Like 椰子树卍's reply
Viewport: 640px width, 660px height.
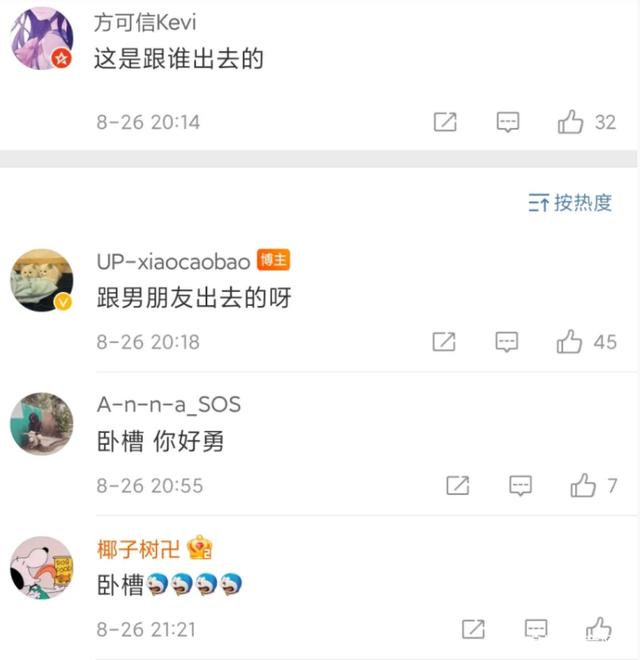point(599,629)
